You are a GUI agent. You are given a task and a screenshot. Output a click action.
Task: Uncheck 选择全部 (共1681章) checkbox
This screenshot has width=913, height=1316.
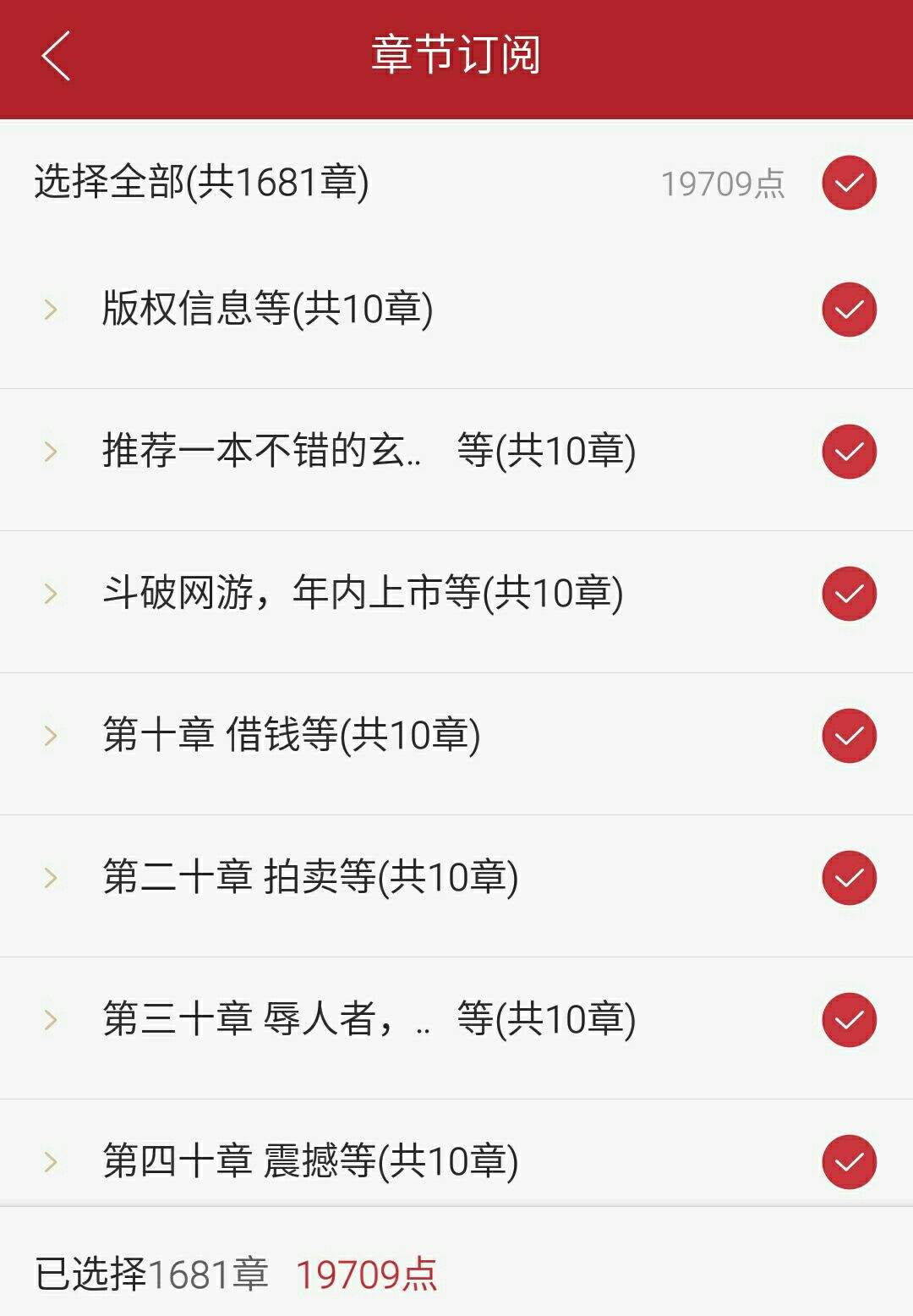[x=849, y=183]
